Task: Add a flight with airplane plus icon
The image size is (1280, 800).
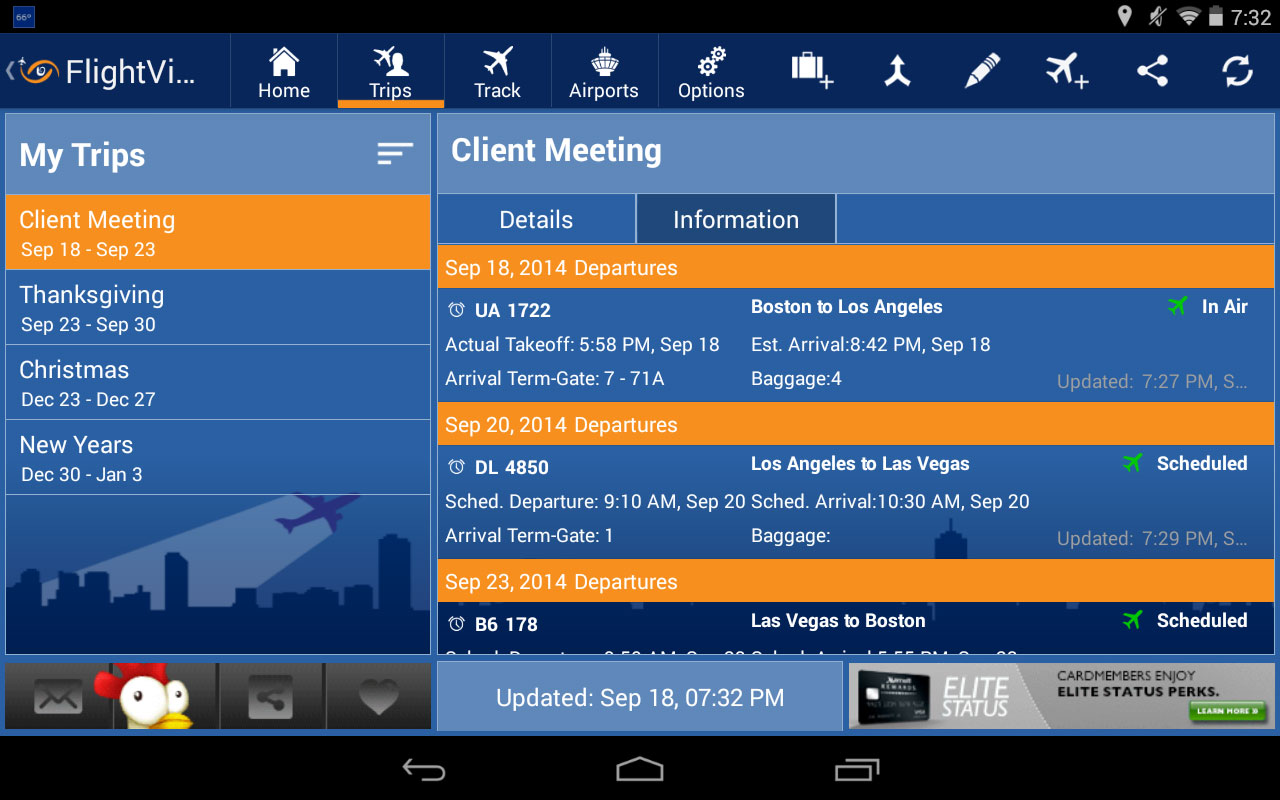Action: click(1067, 71)
